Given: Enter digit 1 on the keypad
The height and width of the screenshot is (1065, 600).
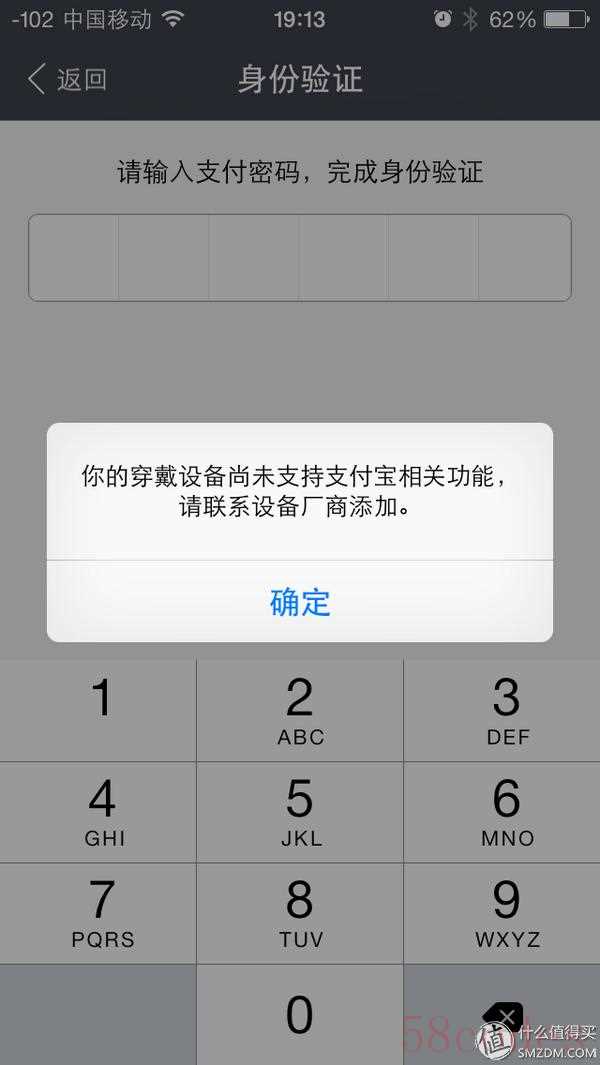Looking at the screenshot, I should (99, 710).
